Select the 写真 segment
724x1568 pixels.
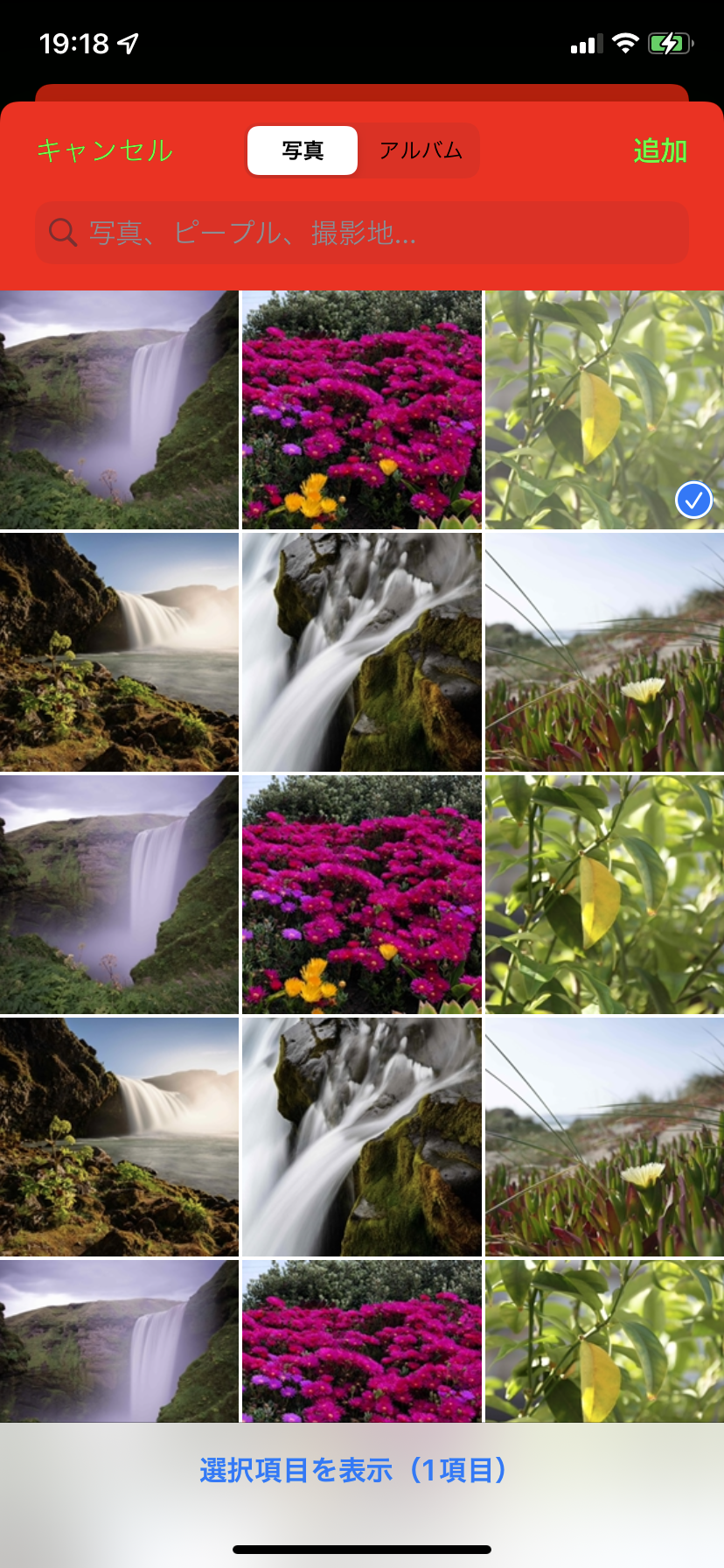pyautogui.click(x=303, y=150)
